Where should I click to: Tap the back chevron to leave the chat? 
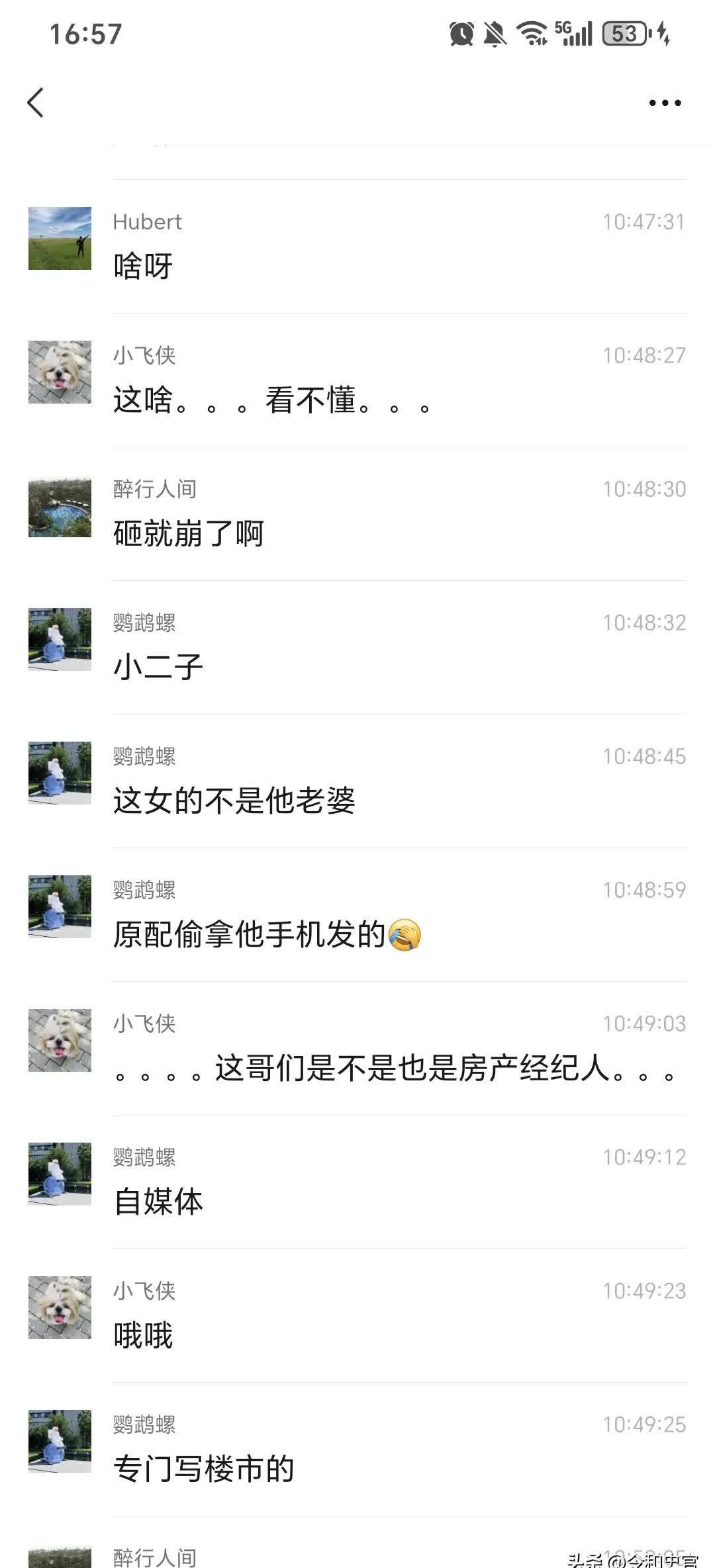click(x=38, y=103)
